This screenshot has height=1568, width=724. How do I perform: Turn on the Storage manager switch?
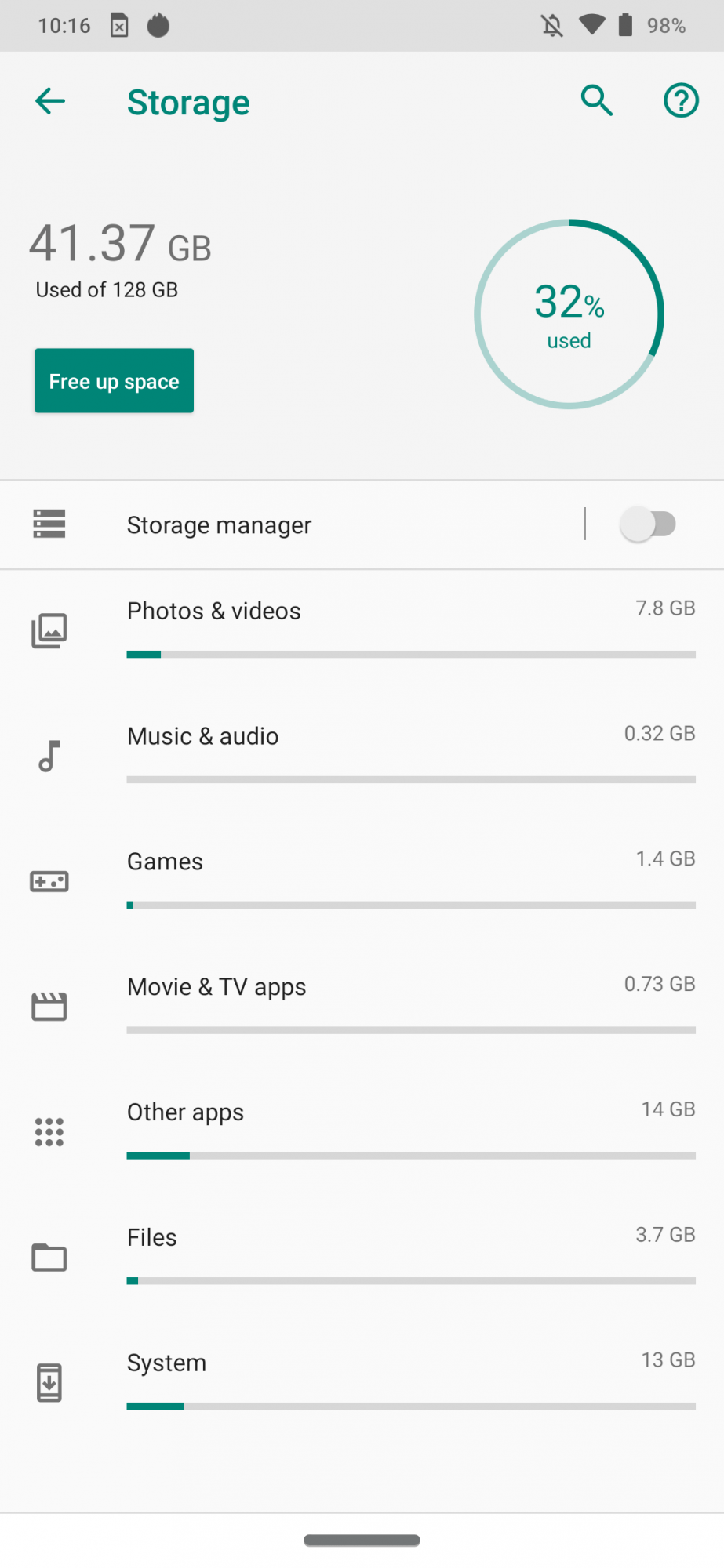click(x=648, y=524)
